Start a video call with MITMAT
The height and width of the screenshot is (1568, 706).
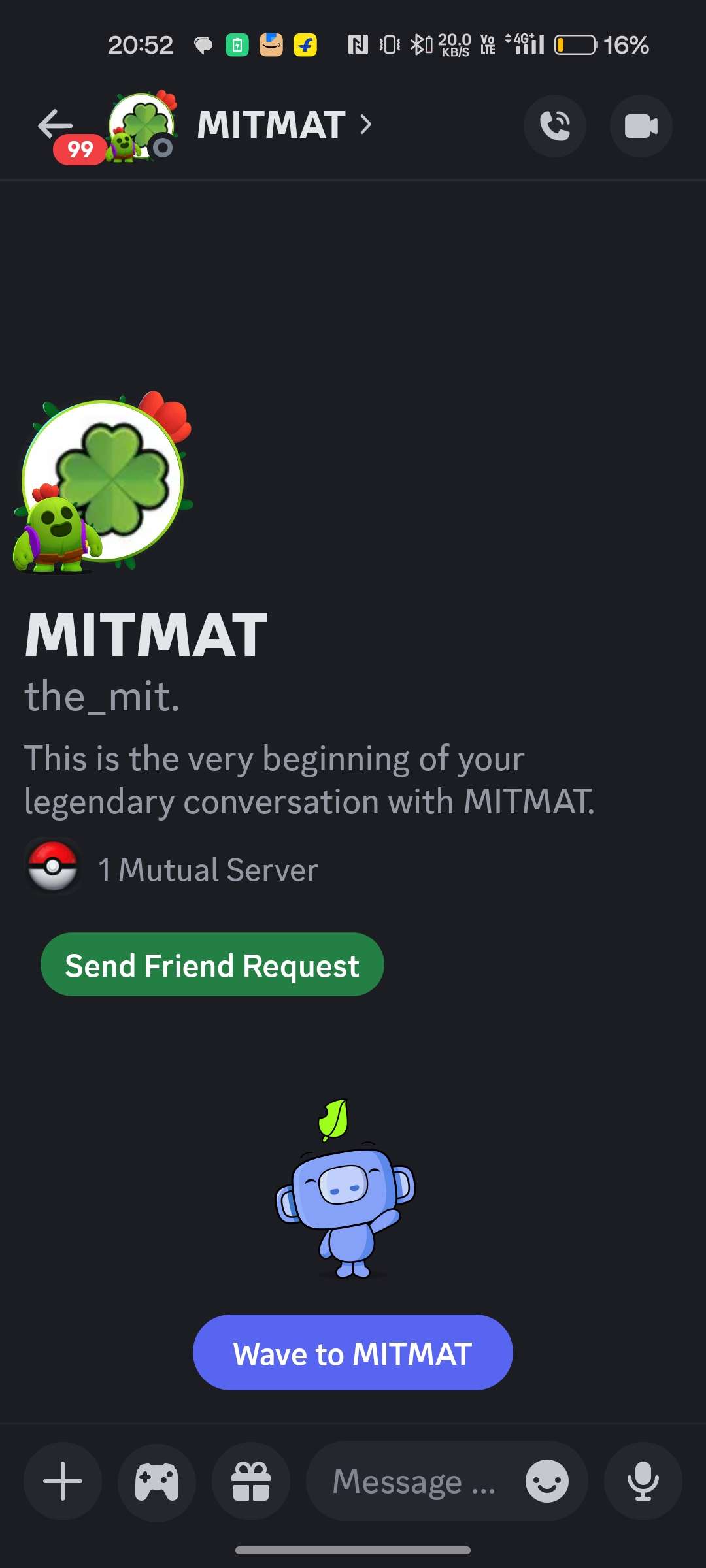point(641,126)
